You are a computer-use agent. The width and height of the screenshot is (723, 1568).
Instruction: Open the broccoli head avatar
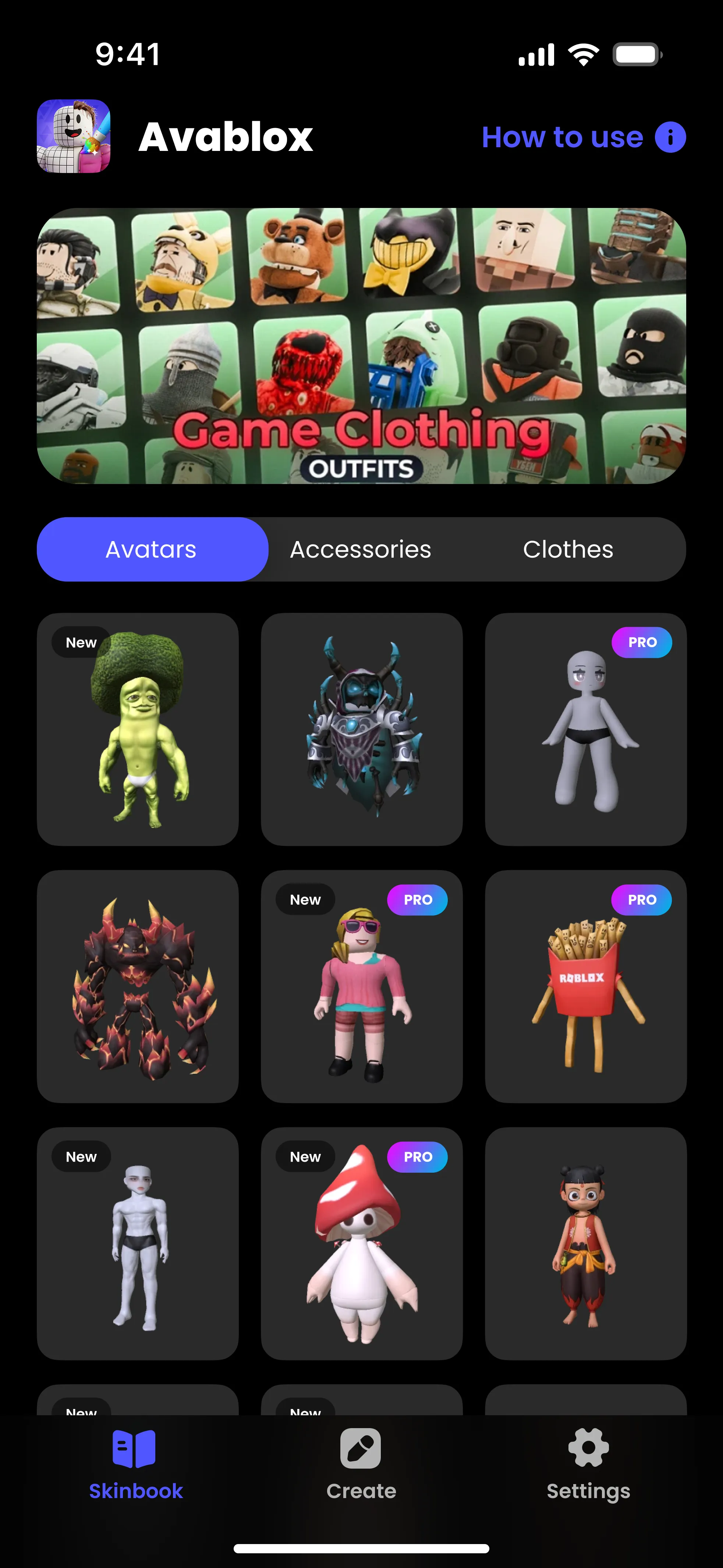(x=138, y=729)
